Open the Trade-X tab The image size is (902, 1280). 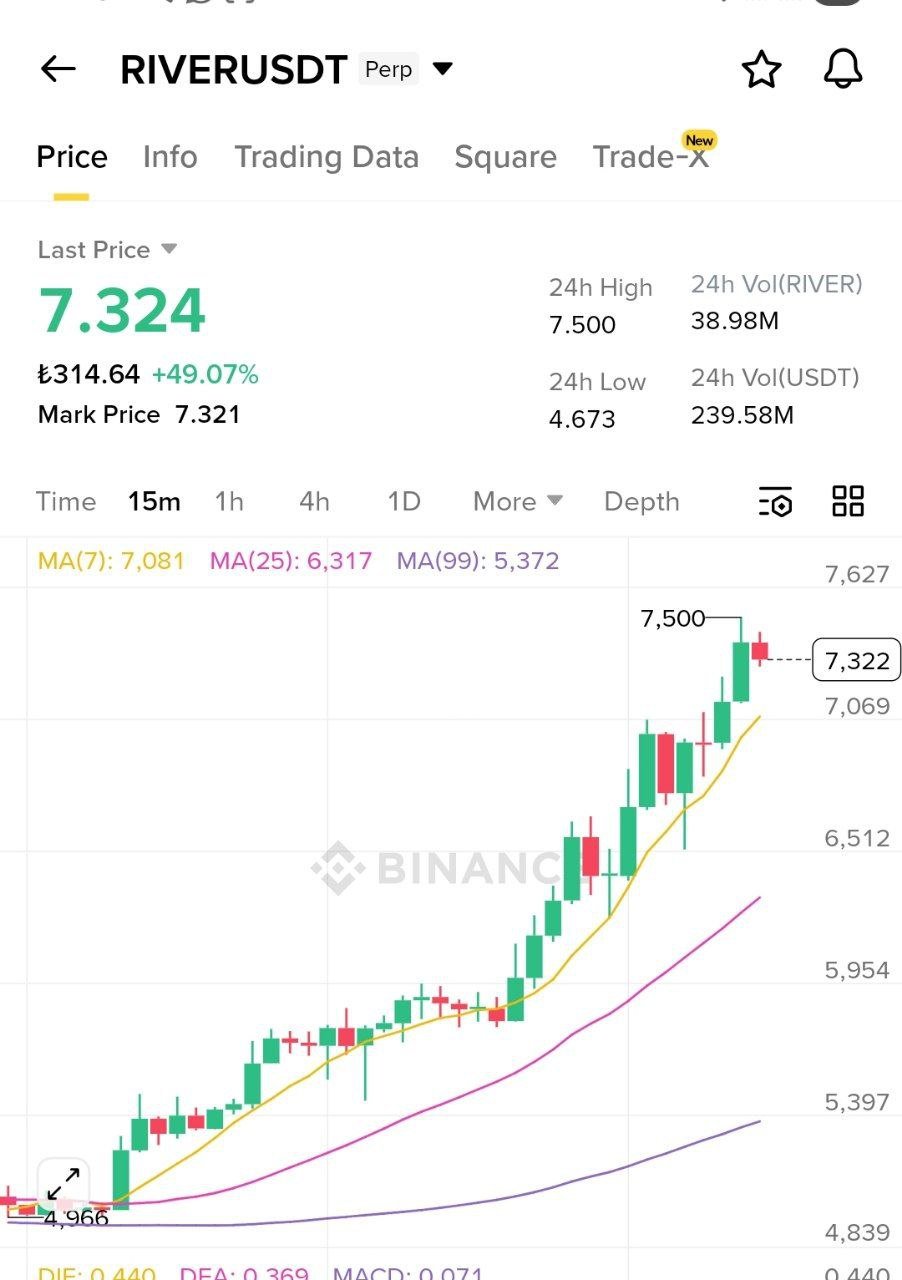651,157
